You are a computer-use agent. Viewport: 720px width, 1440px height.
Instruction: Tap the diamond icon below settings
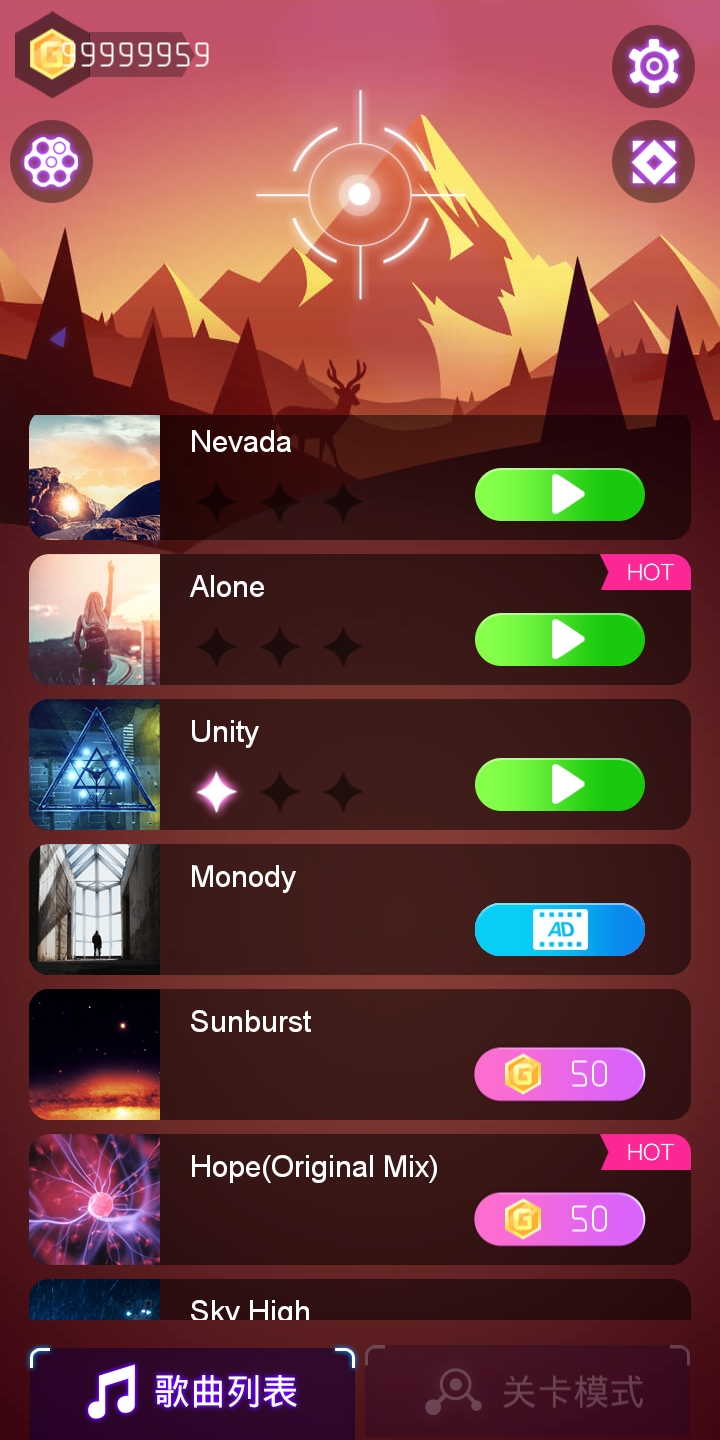point(653,162)
